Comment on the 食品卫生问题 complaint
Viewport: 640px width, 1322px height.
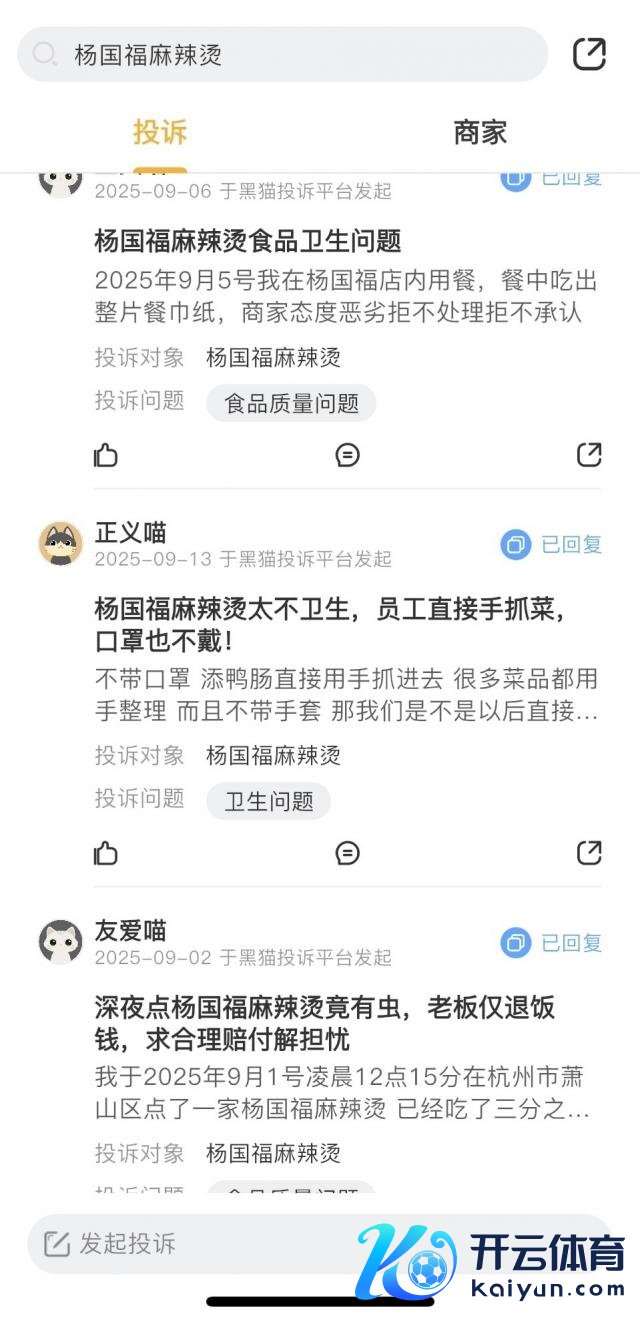click(347, 455)
